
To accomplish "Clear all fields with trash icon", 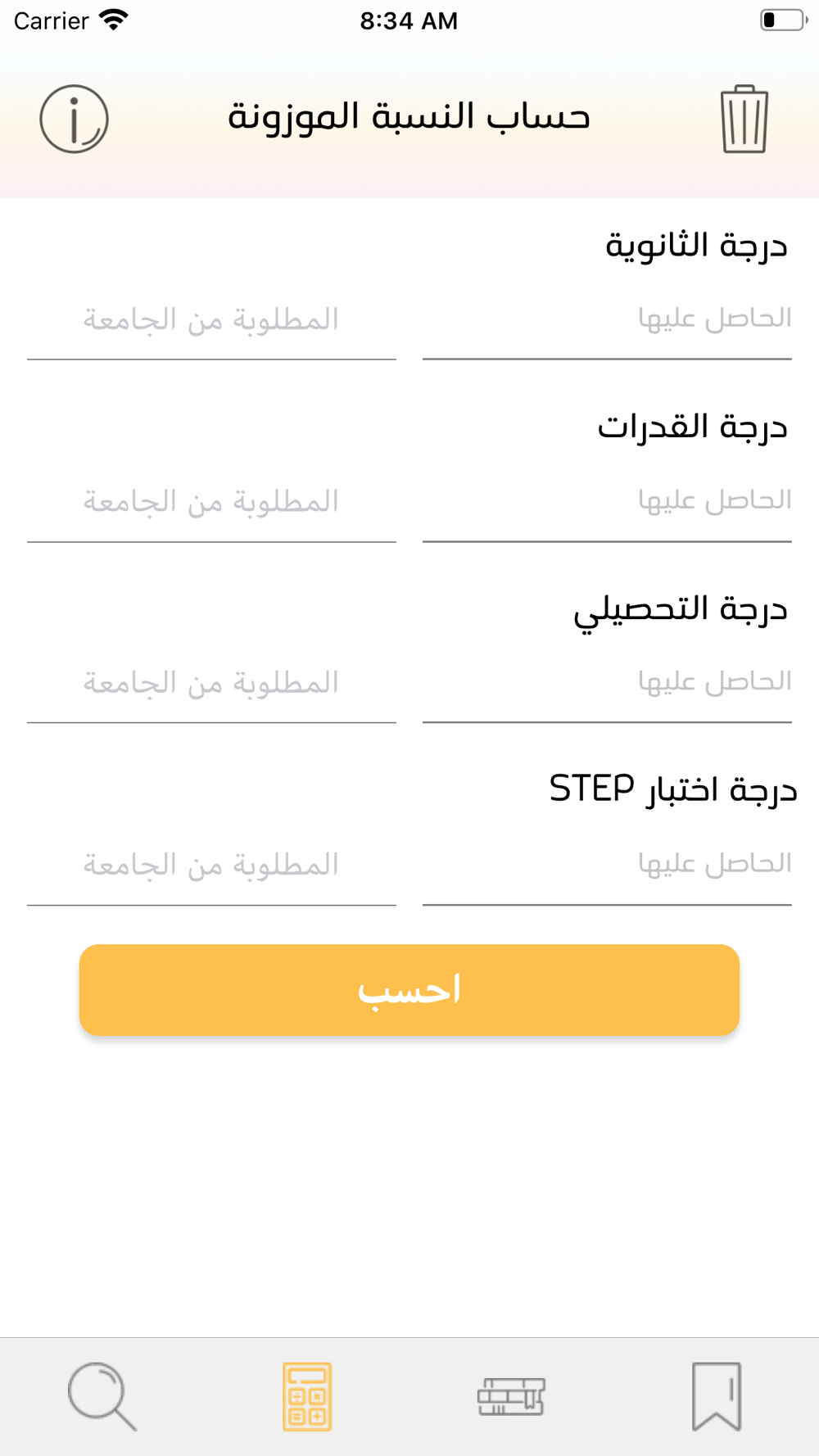I will point(744,120).
